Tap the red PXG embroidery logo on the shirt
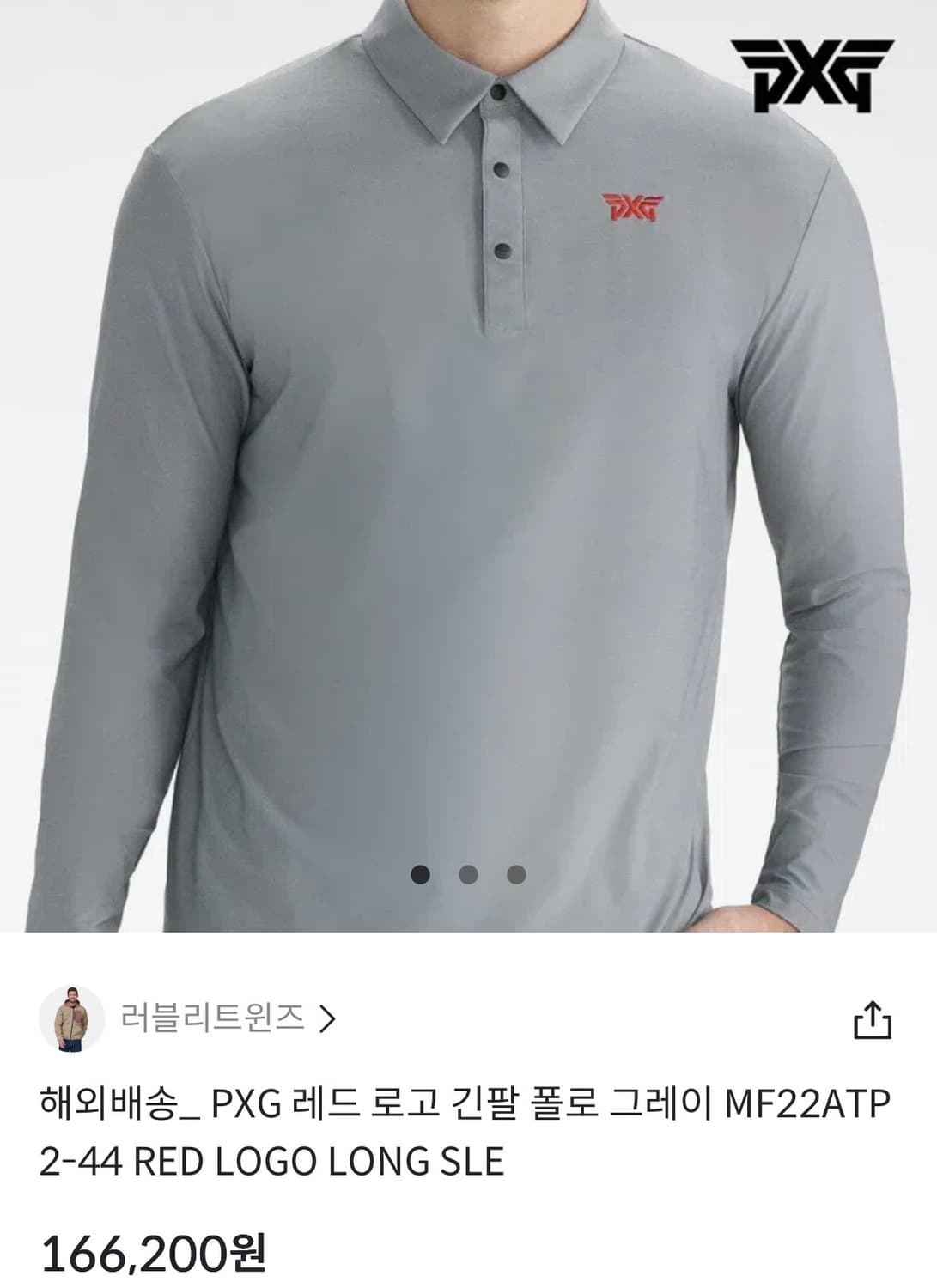937x1288 pixels. tap(633, 206)
